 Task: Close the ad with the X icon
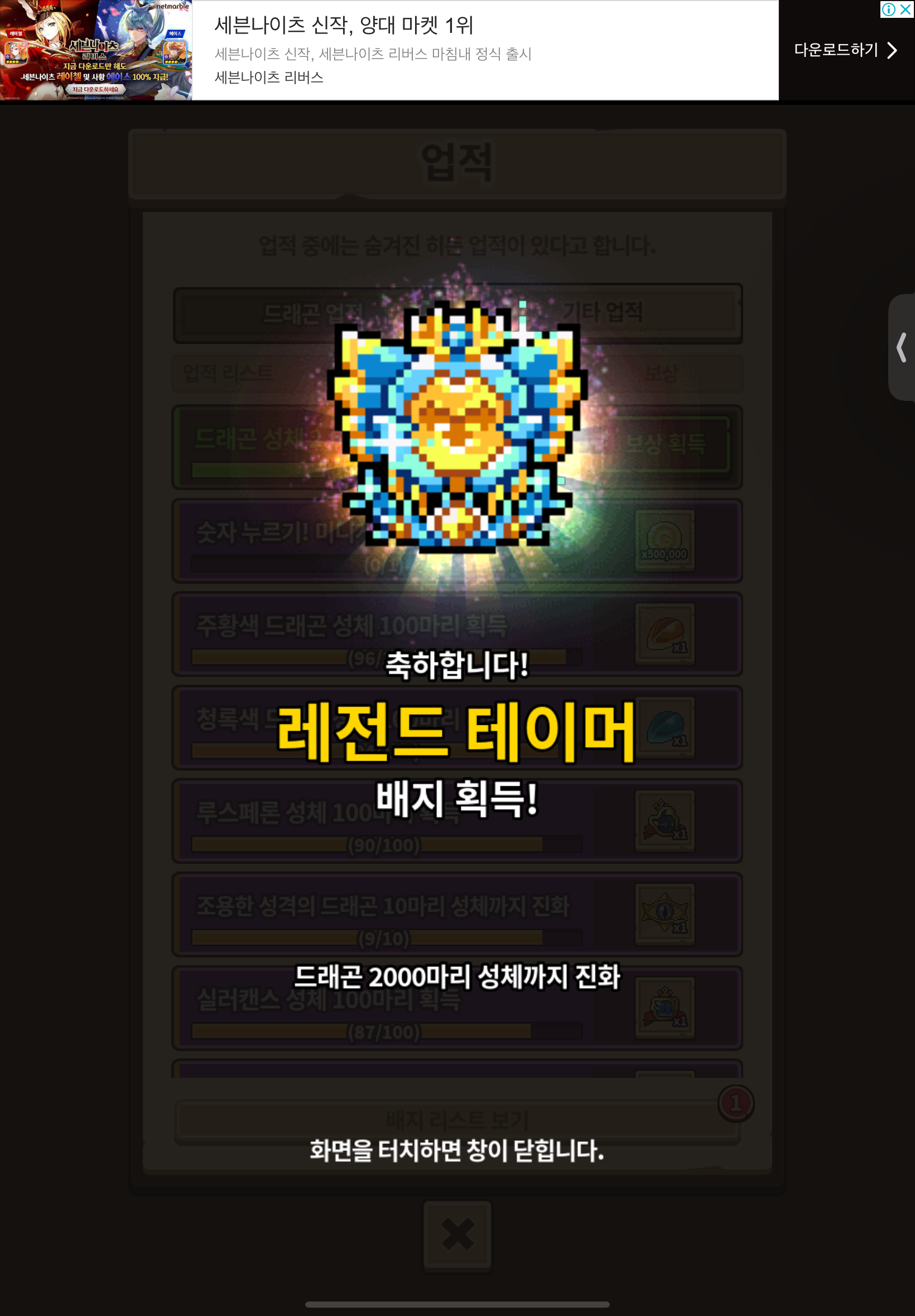click(x=906, y=9)
